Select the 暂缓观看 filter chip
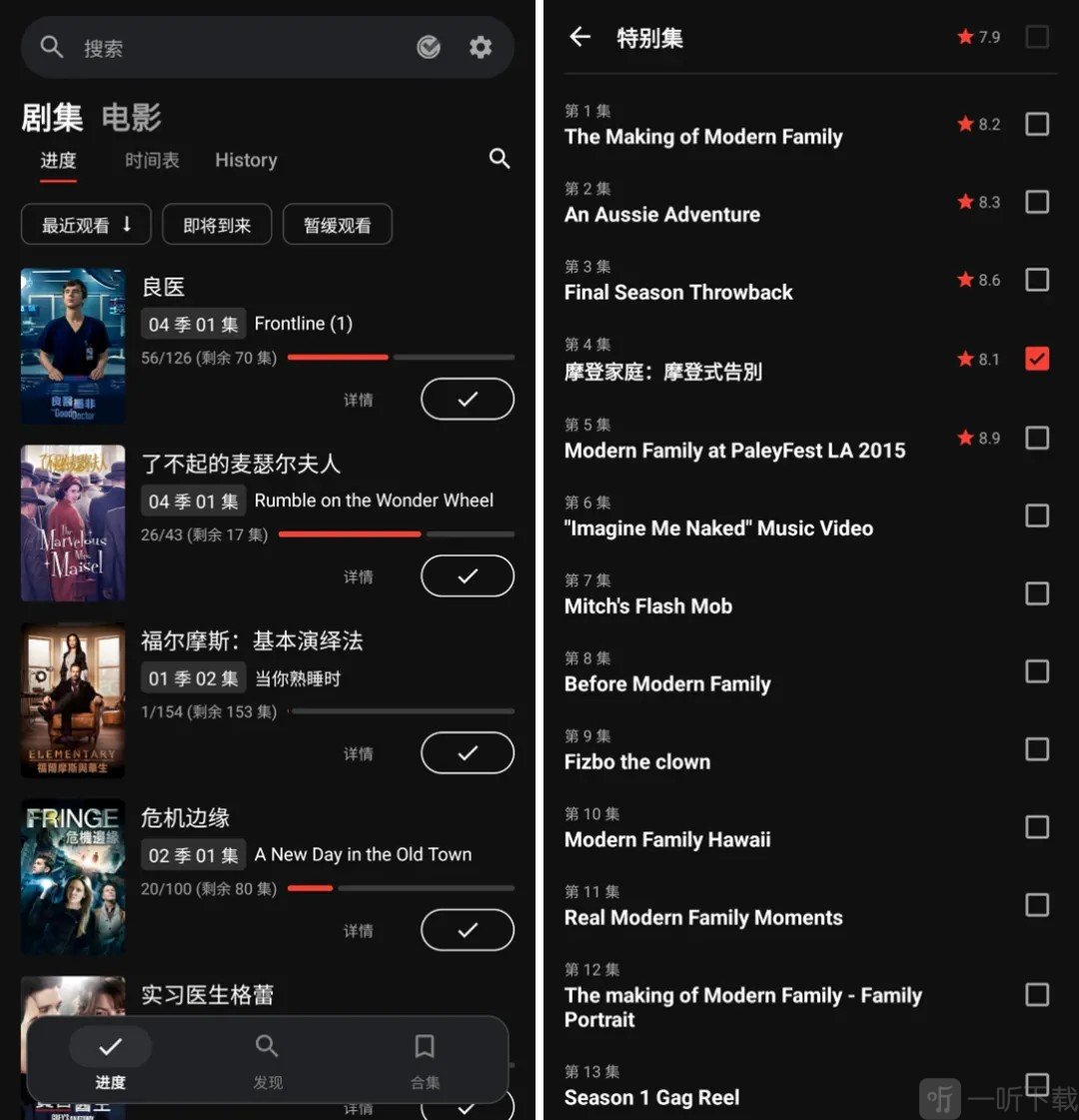The image size is (1079, 1120). click(338, 225)
